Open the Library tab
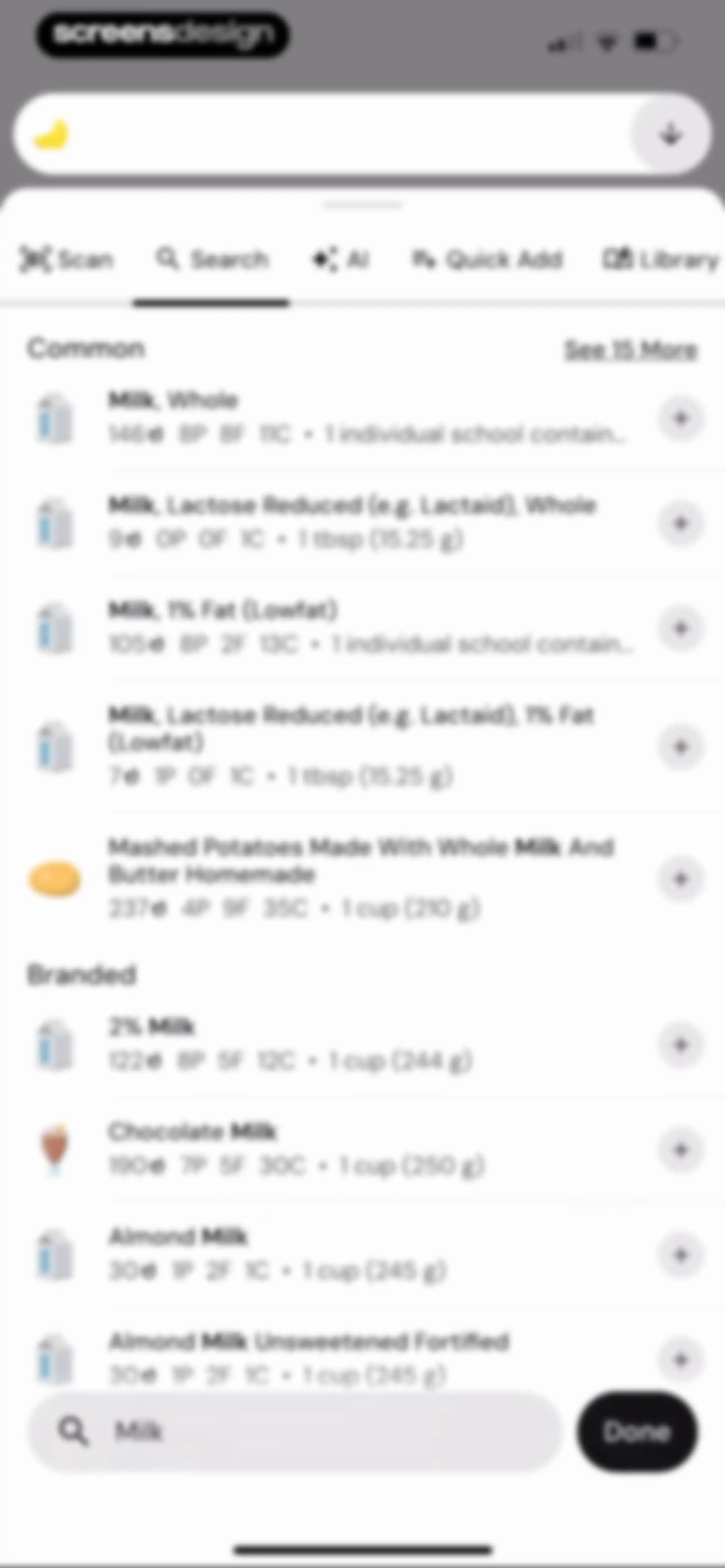 tap(661, 260)
